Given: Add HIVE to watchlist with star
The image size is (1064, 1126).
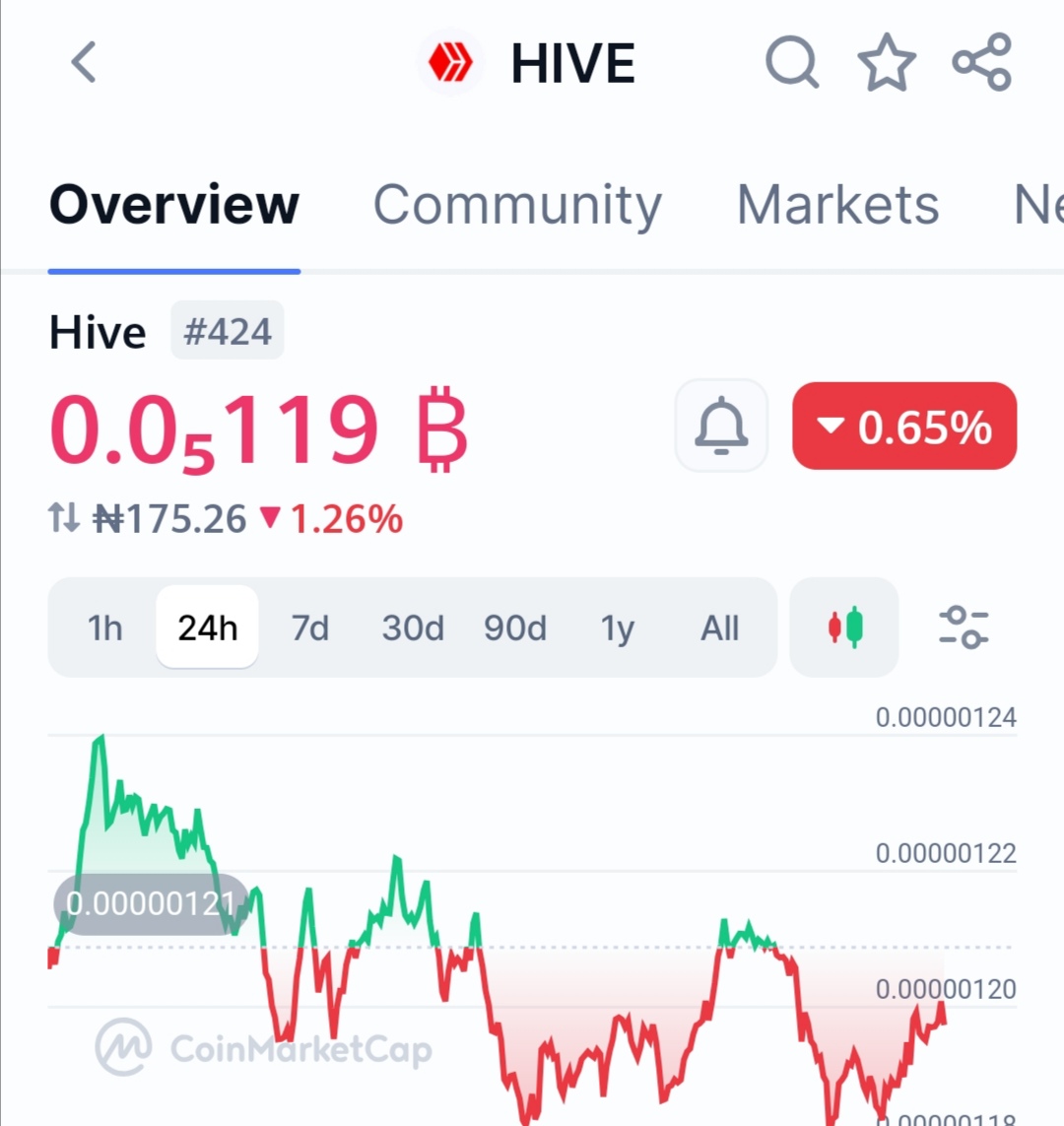Looking at the screenshot, I should point(887,62).
